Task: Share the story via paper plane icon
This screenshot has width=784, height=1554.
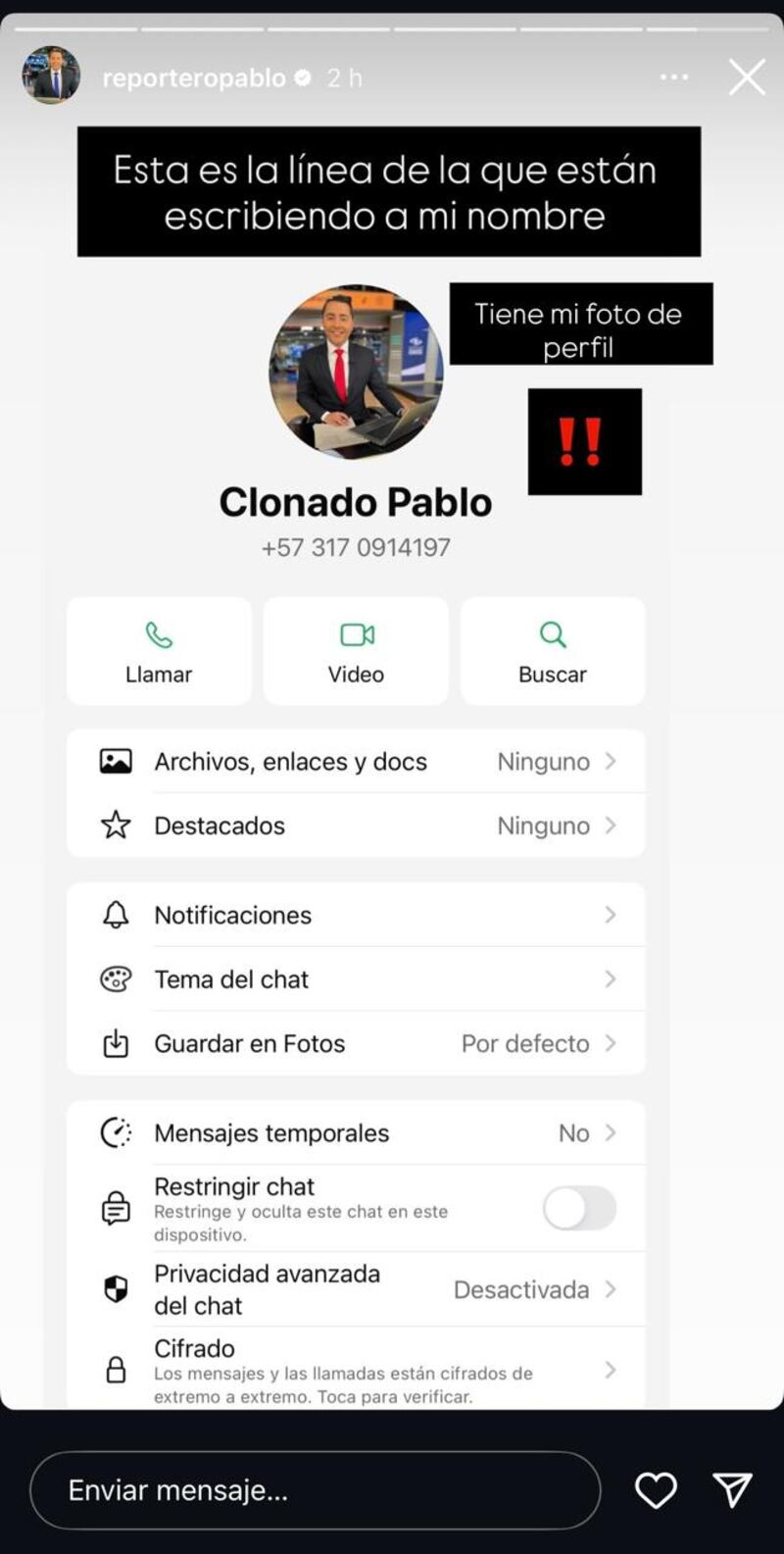Action: [x=732, y=1490]
